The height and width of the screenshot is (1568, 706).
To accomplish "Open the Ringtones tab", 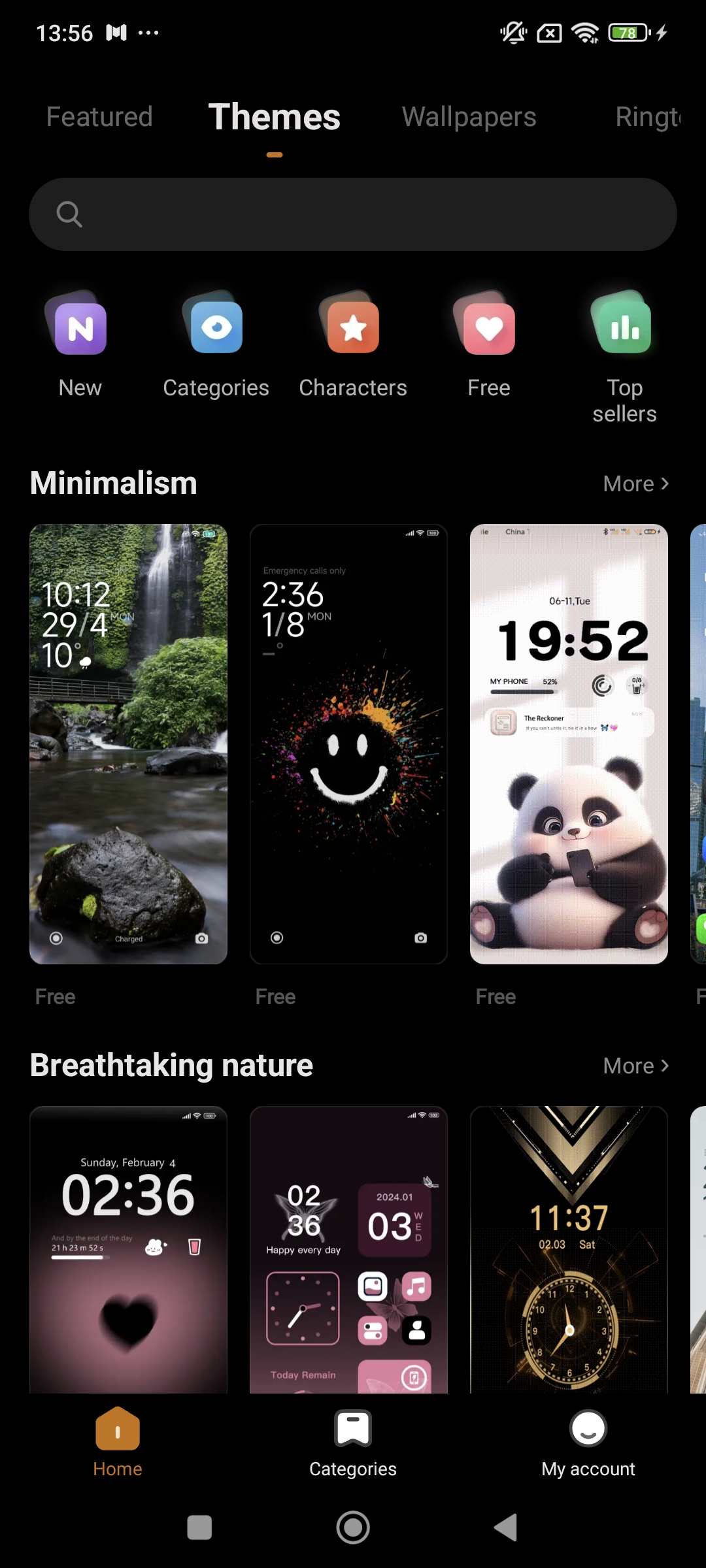I will (647, 117).
